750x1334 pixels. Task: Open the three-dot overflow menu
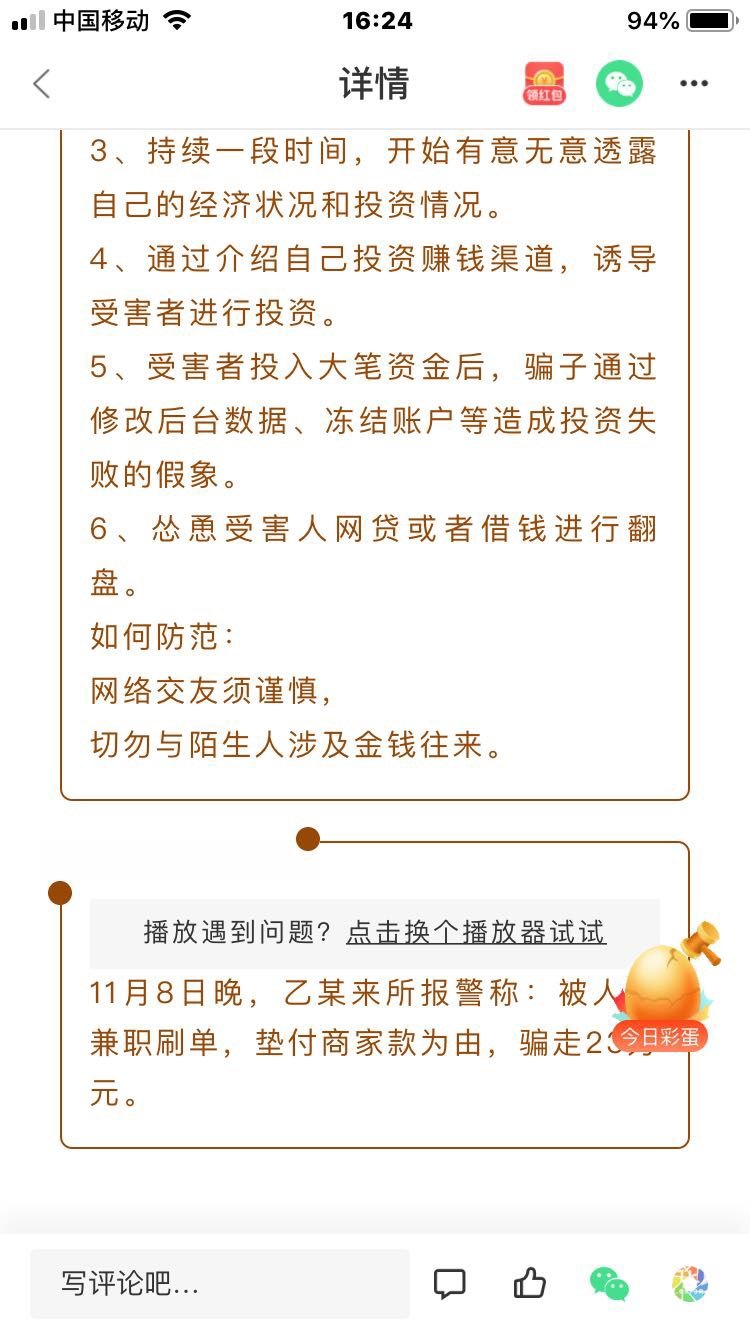(x=694, y=84)
